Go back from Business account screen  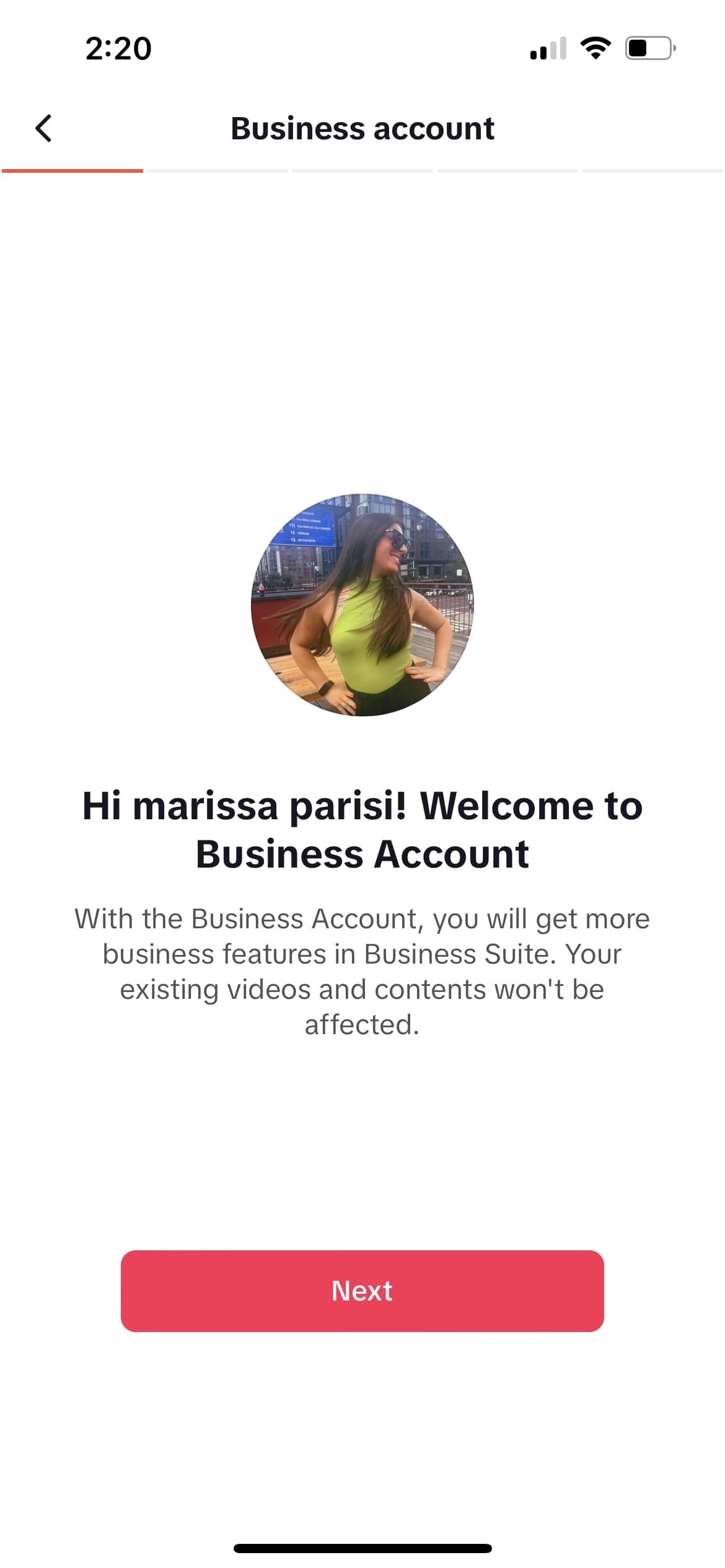pos(43,129)
